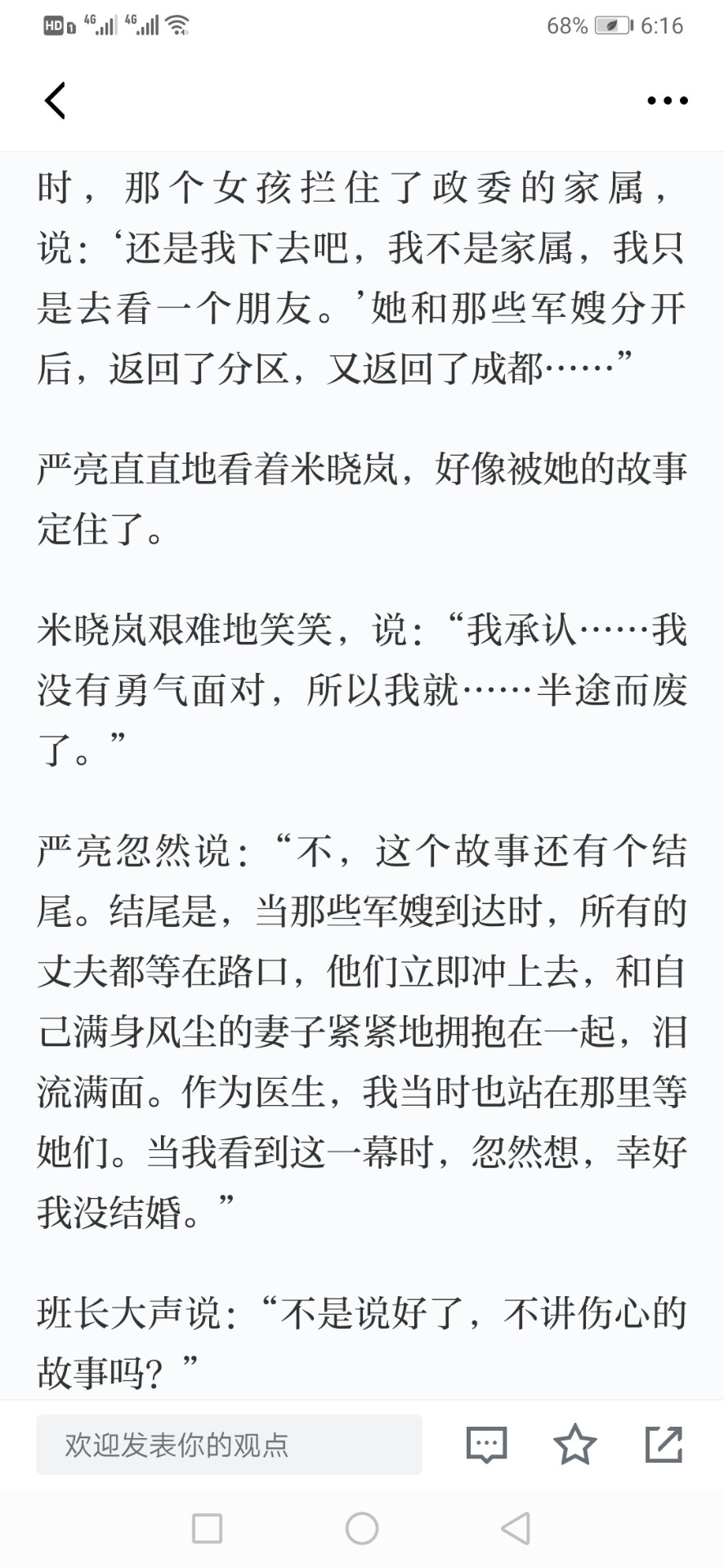Open the comments bubble icon
This screenshot has height=1568, width=724.
pyautogui.click(x=487, y=1445)
